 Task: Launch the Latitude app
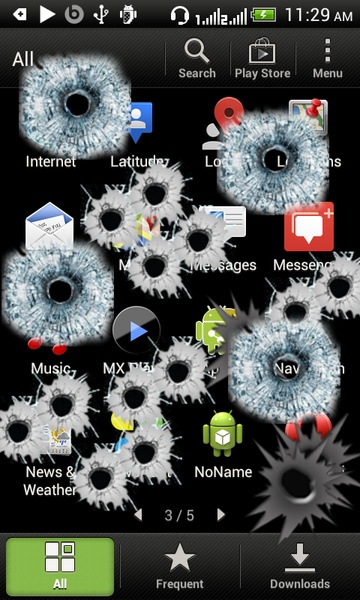pyautogui.click(x=138, y=134)
